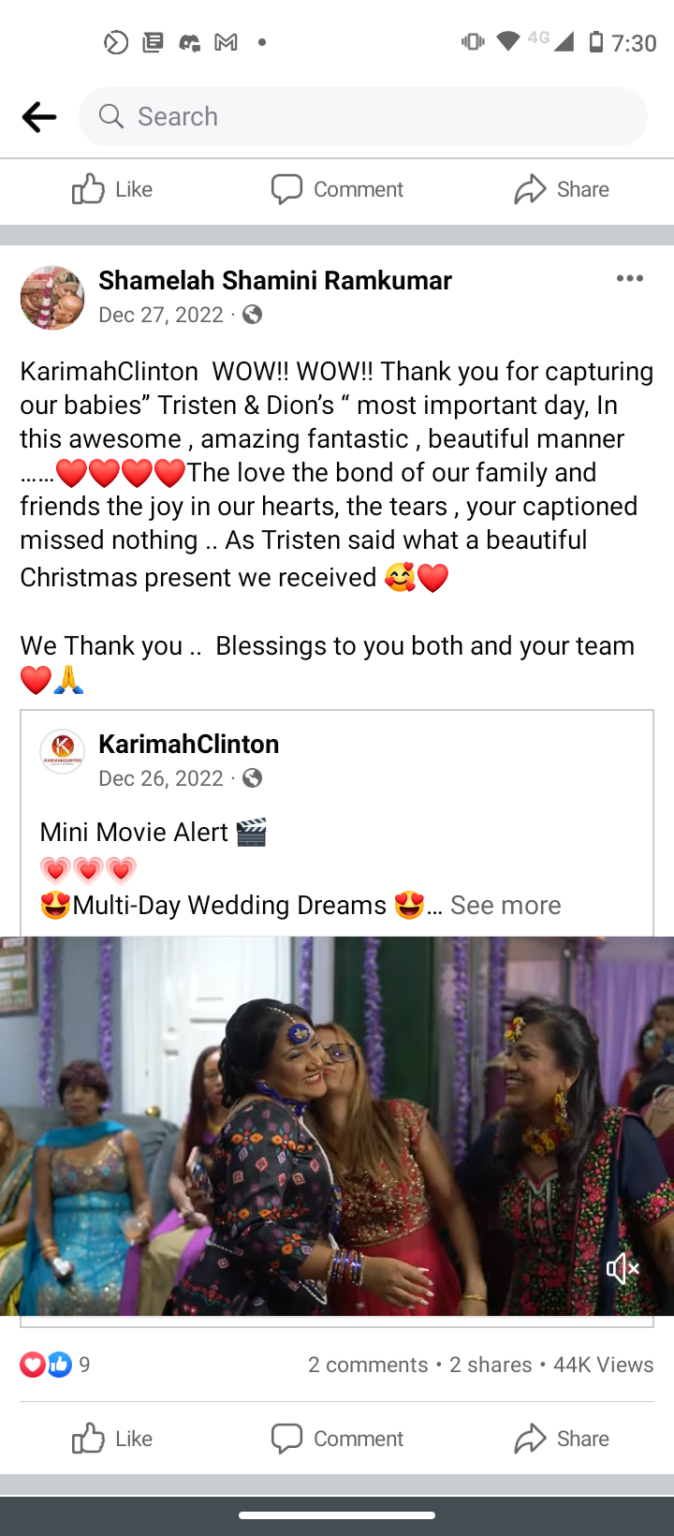
Task: Open the three-dot menu on Shamelah's post
Action: [x=629, y=279]
